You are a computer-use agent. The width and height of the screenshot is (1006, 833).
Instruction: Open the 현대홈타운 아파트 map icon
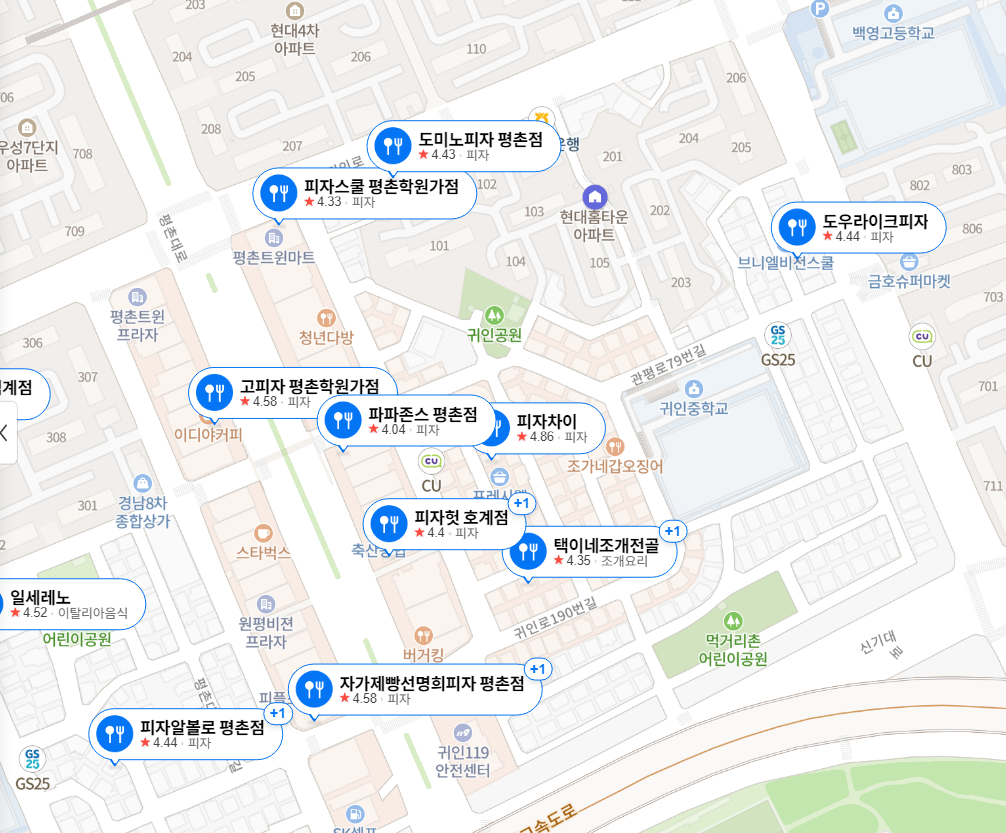point(594,195)
